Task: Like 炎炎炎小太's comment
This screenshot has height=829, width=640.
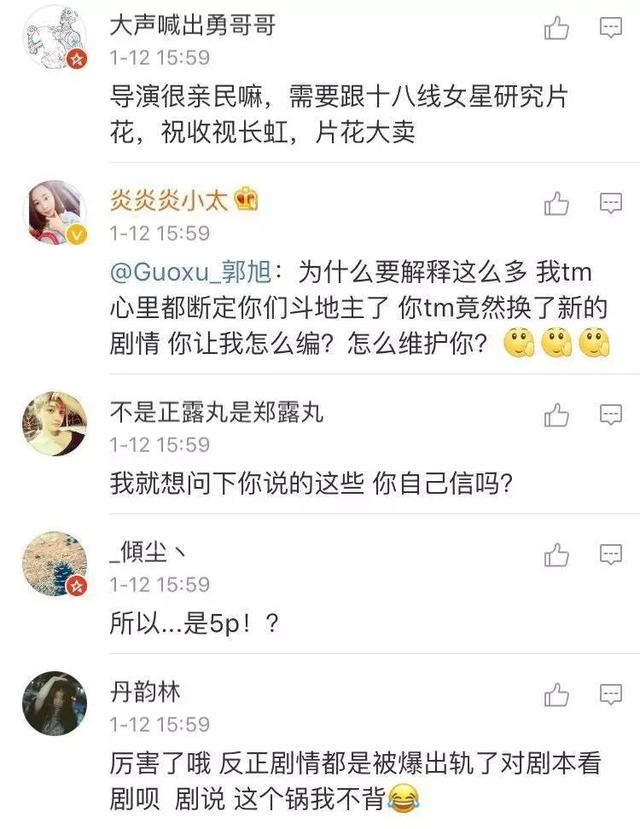Action: tap(556, 205)
